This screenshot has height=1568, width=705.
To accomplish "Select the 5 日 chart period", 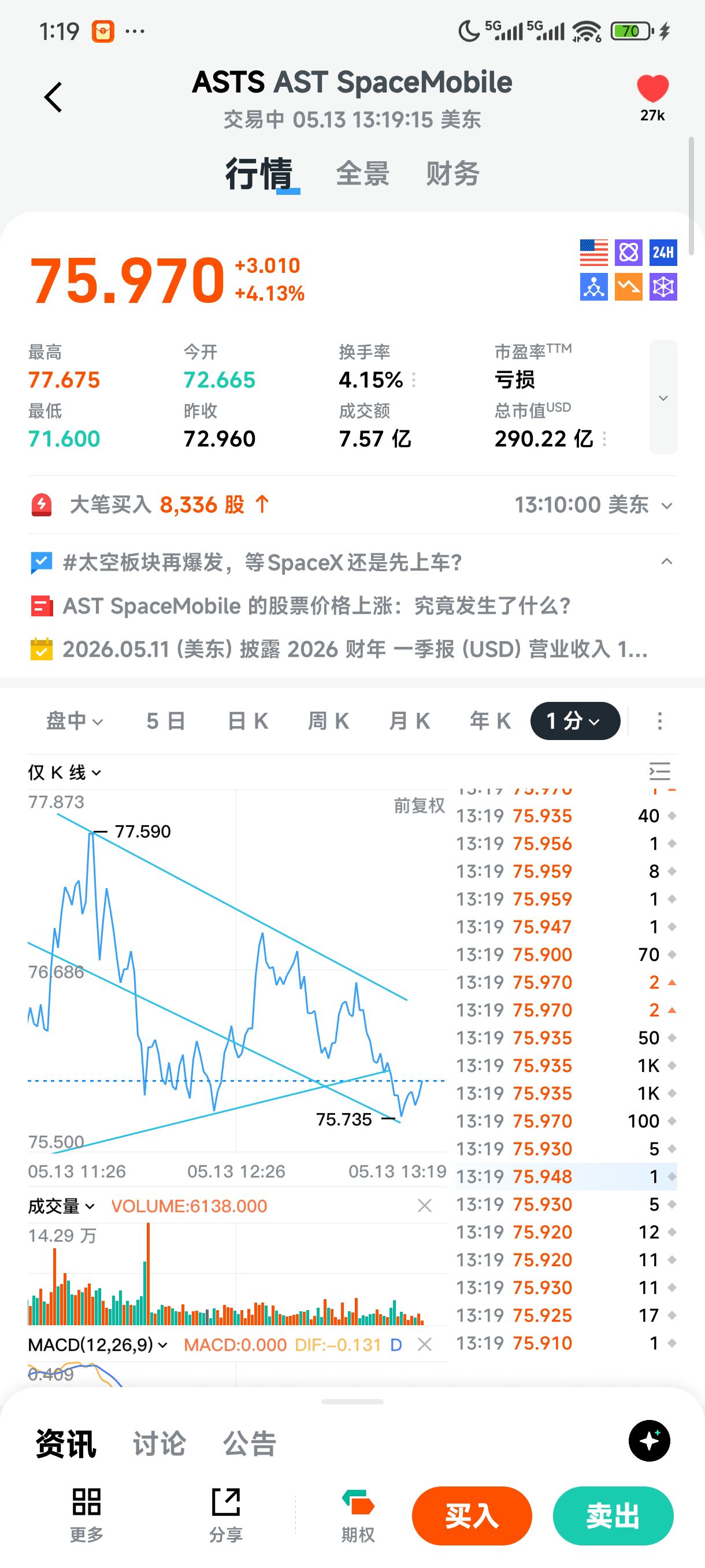I will 166,722.
